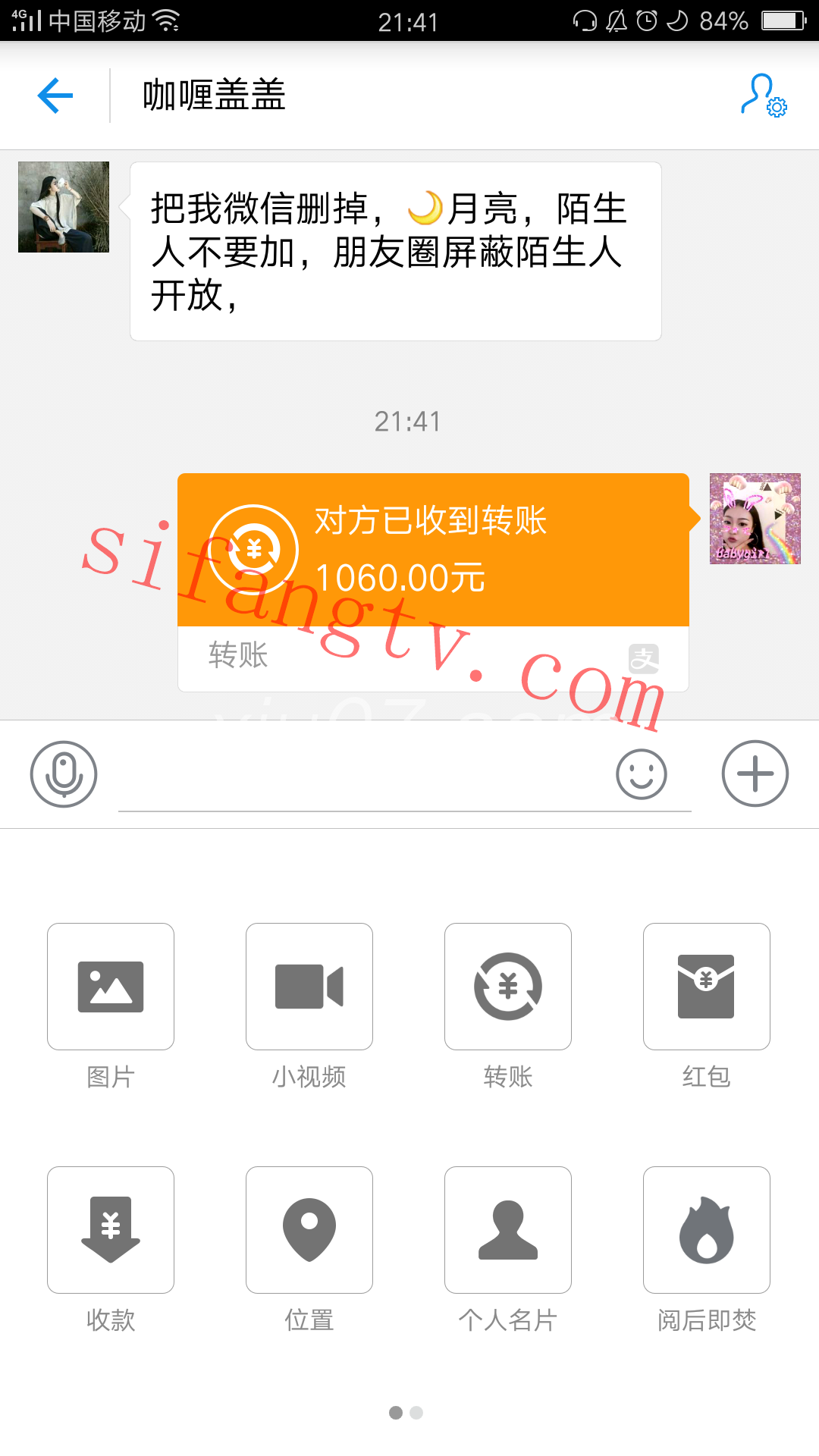Focus the message text field

pyautogui.click(x=364, y=781)
